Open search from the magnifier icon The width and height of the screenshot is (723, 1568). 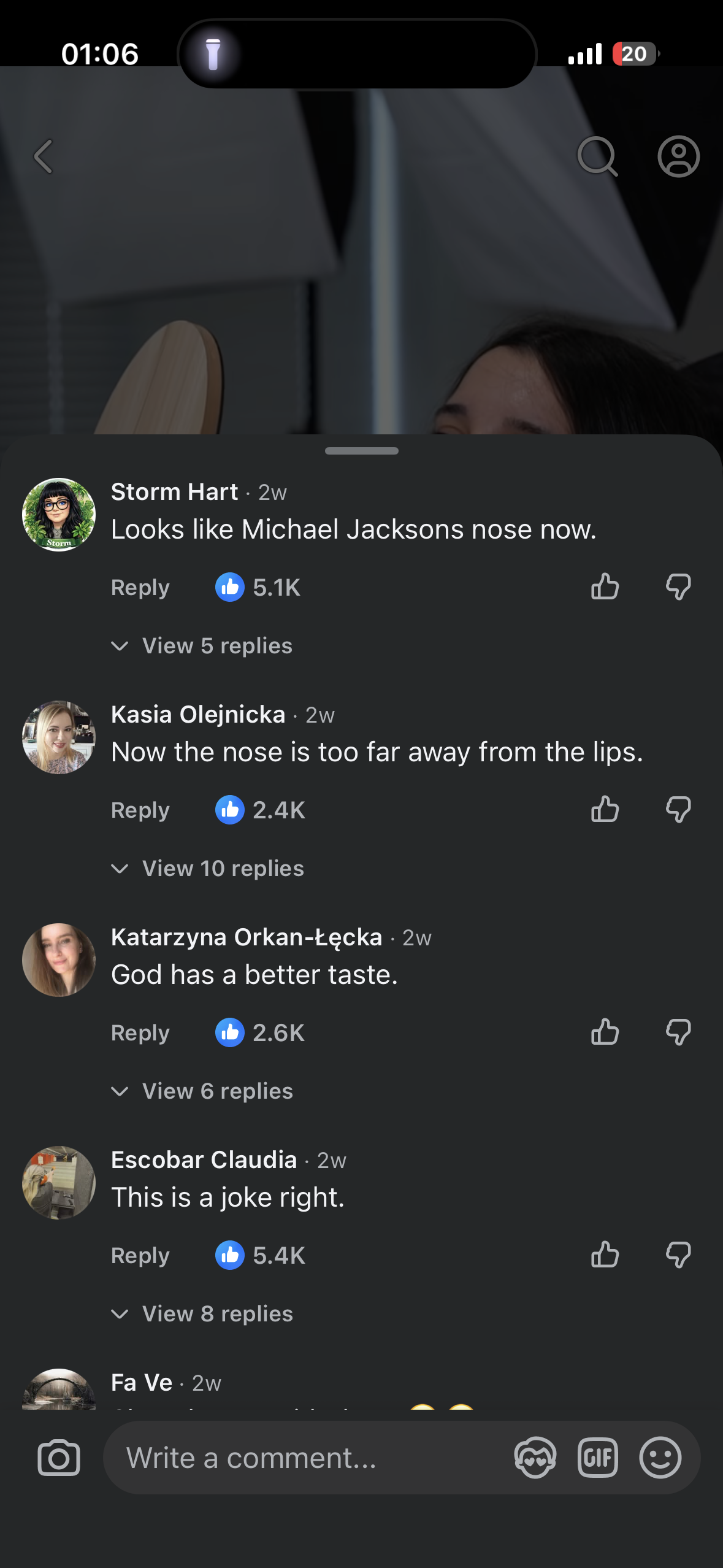click(597, 156)
